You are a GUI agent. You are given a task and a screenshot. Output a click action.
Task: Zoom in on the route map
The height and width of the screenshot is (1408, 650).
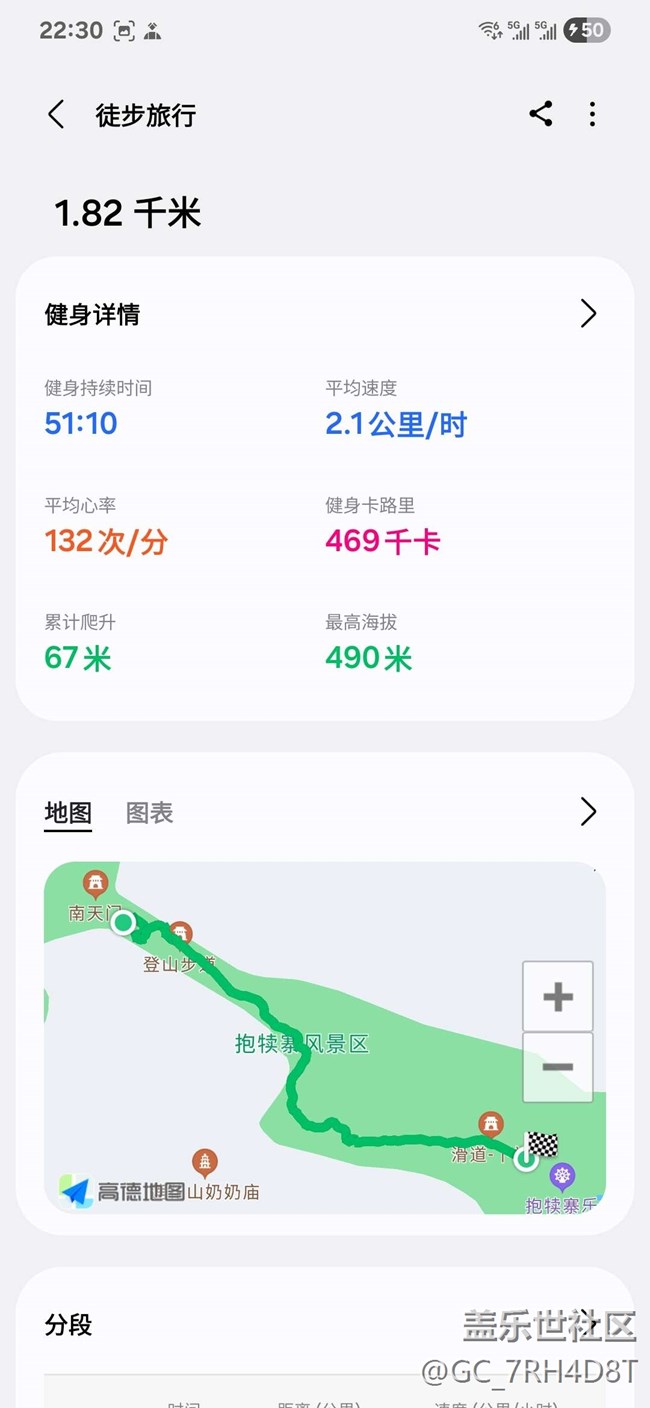tap(558, 996)
